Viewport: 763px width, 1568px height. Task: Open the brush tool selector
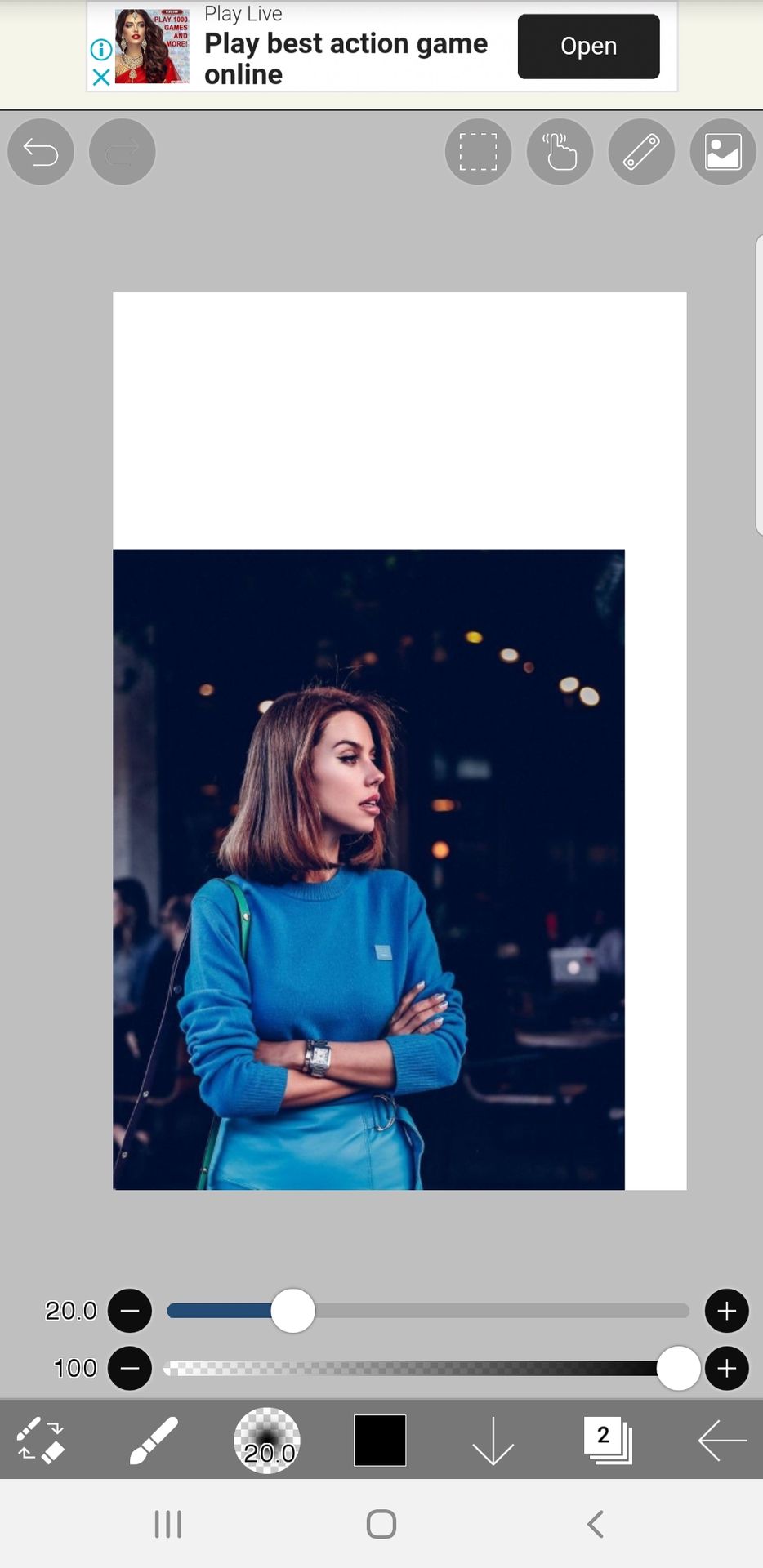[154, 1440]
